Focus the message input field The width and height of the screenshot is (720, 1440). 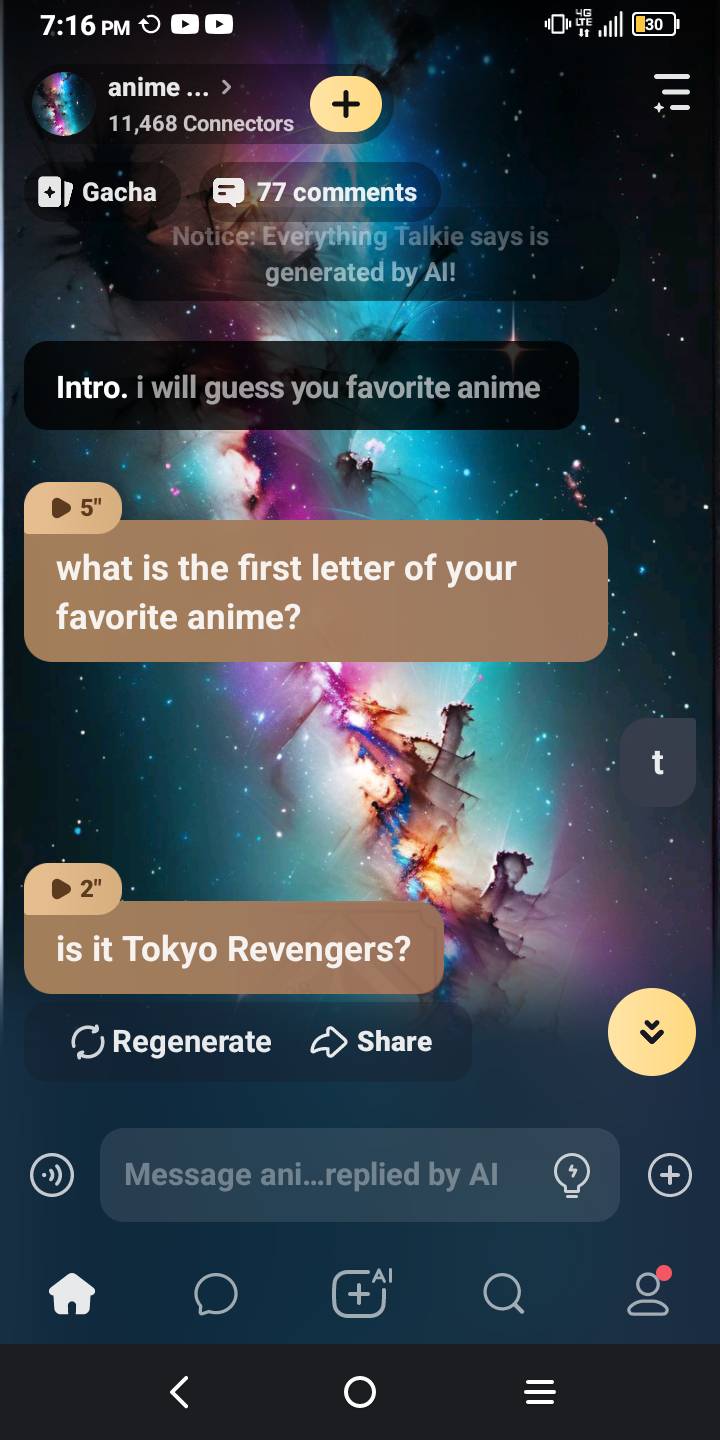click(x=320, y=1175)
